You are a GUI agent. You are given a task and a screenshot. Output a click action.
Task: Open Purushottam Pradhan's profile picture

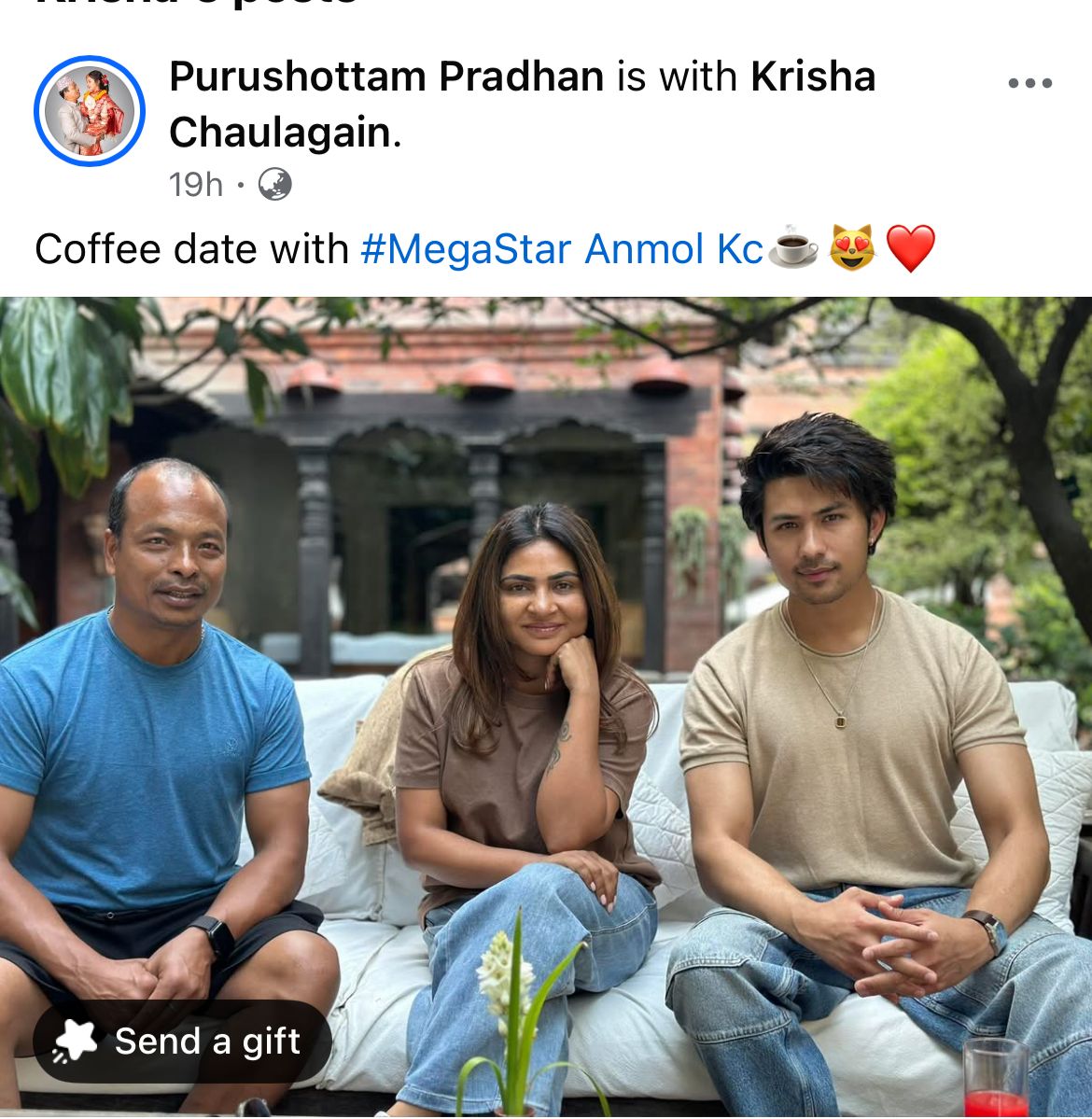[90, 111]
